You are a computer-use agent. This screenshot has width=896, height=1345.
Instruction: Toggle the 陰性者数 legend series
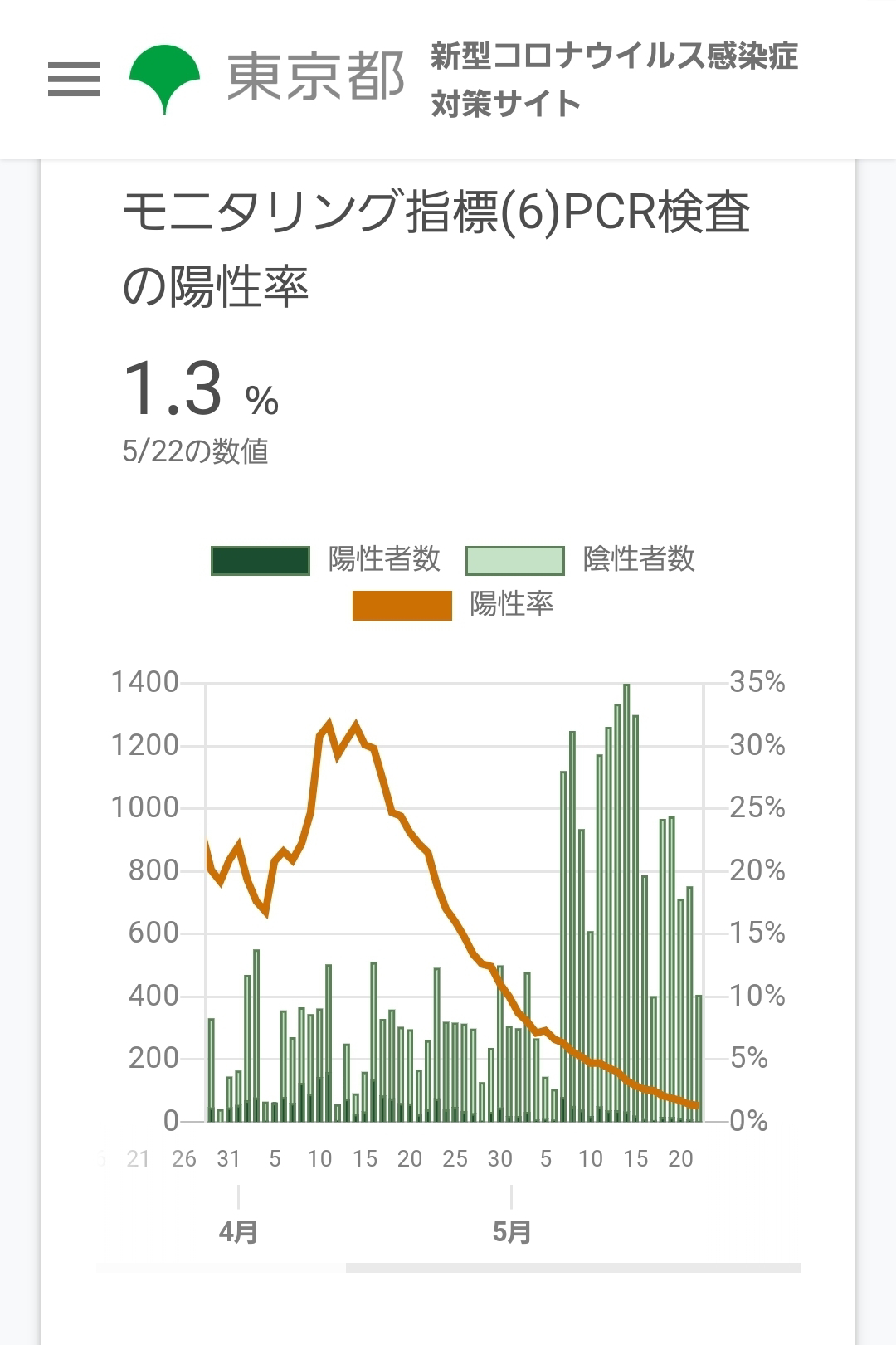pos(581,560)
